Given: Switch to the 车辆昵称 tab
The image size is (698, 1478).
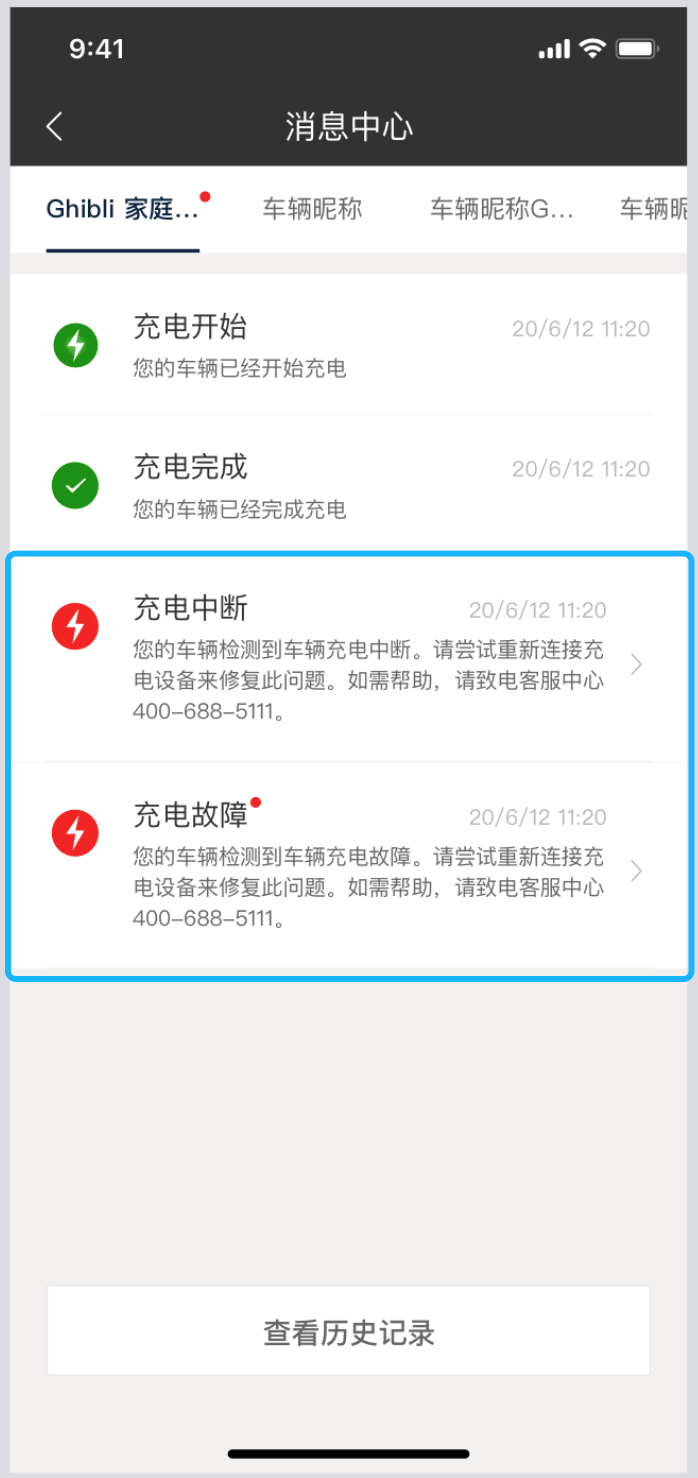Looking at the screenshot, I should pos(312,209).
